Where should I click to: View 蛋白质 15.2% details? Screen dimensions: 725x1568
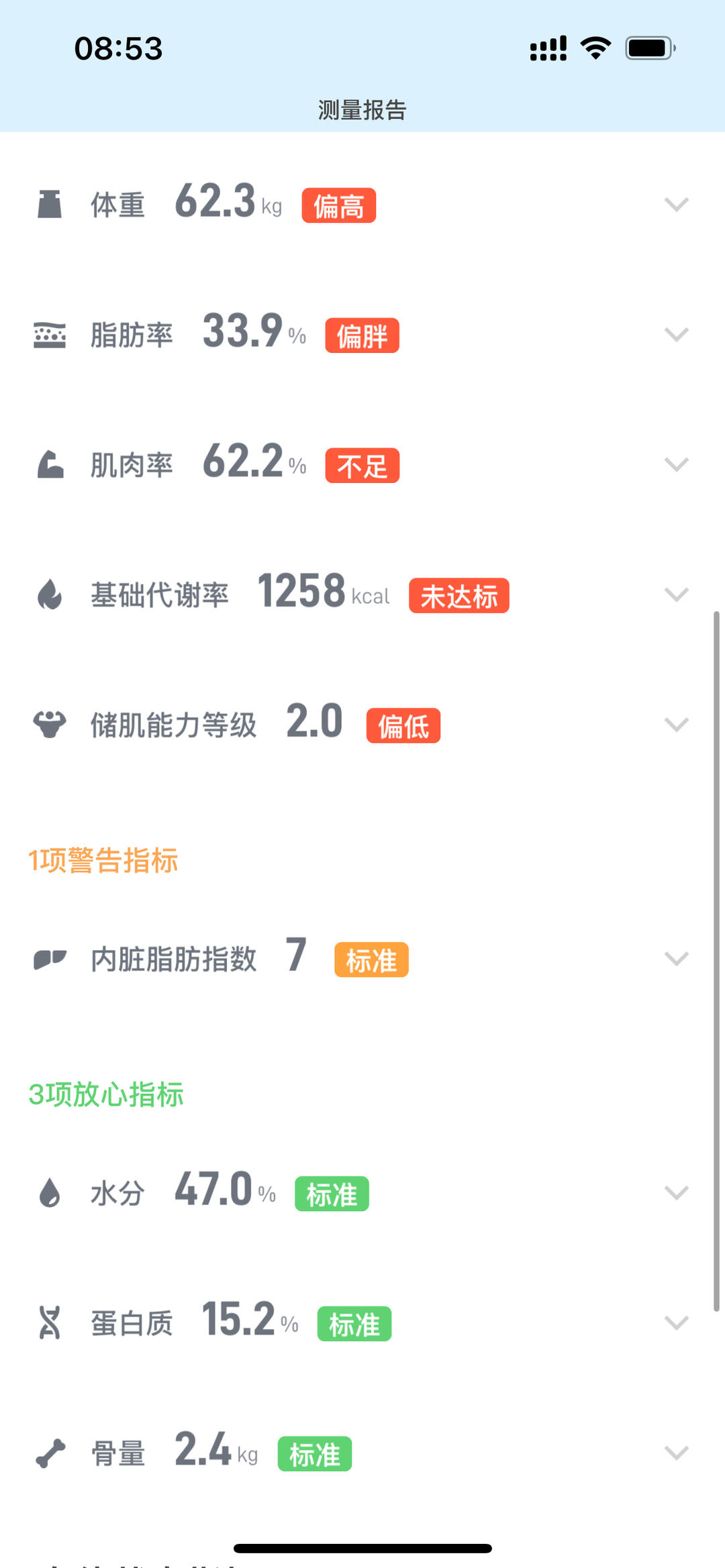click(x=676, y=1323)
